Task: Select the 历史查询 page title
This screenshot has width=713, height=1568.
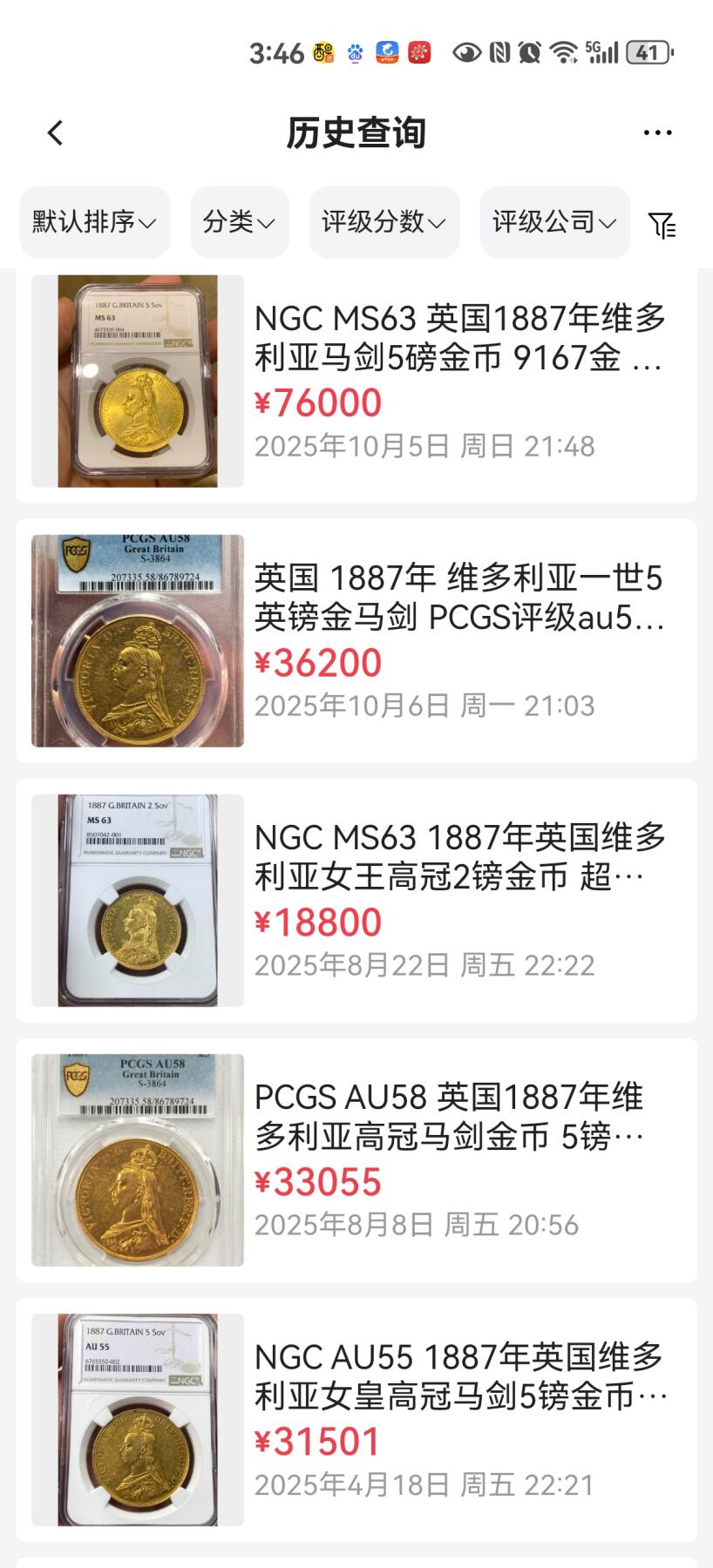Action: tap(356, 132)
